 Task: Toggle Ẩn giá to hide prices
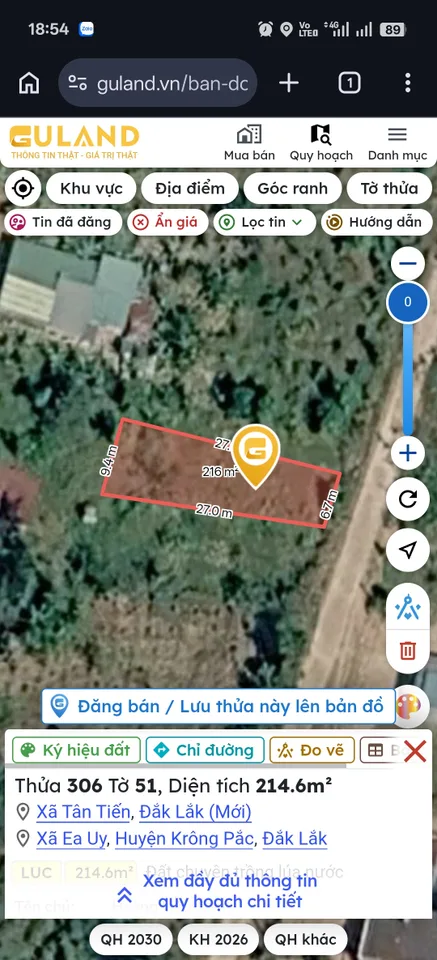pyautogui.click(x=168, y=222)
